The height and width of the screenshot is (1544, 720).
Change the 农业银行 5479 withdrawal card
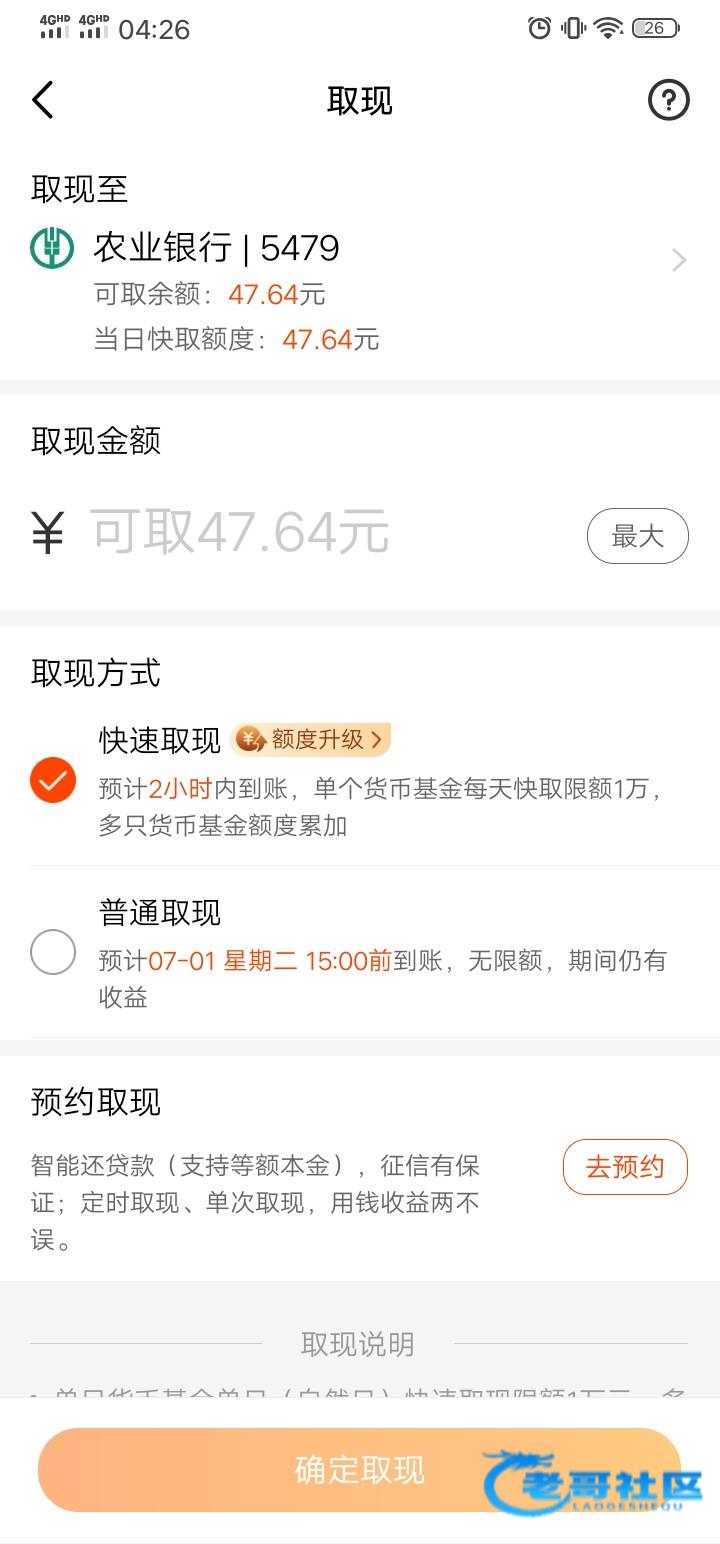[x=360, y=290]
